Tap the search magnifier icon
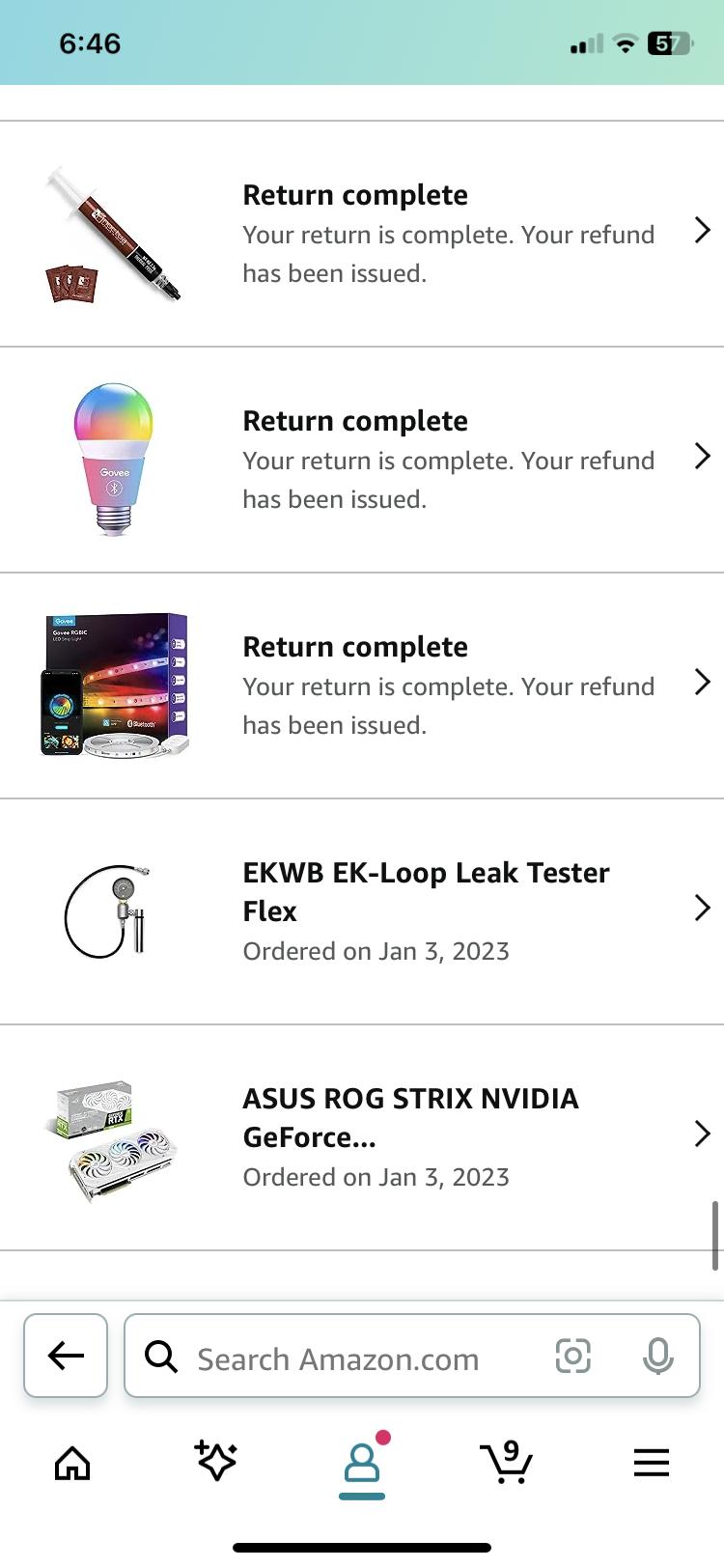 tap(159, 1357)
